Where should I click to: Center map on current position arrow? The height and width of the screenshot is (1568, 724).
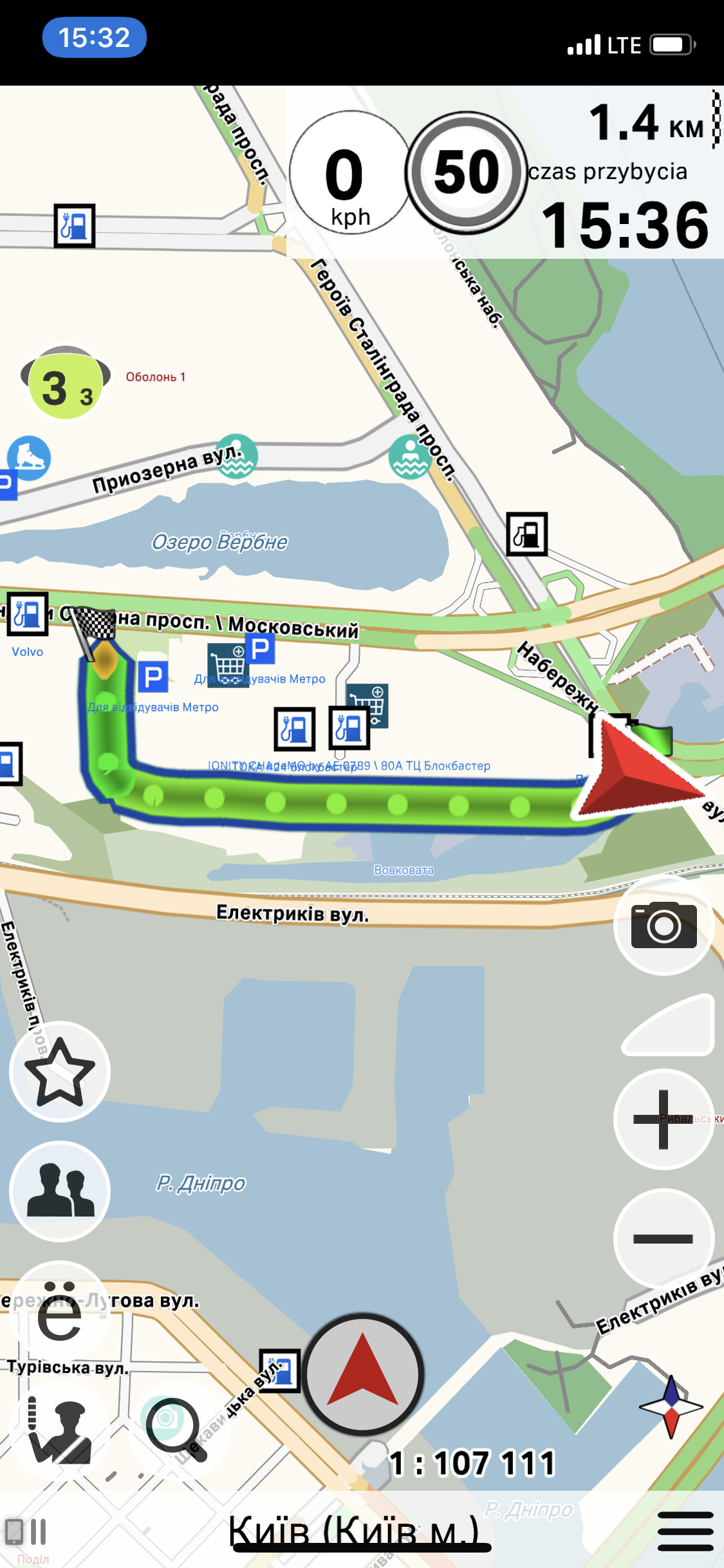(363, 1375)
